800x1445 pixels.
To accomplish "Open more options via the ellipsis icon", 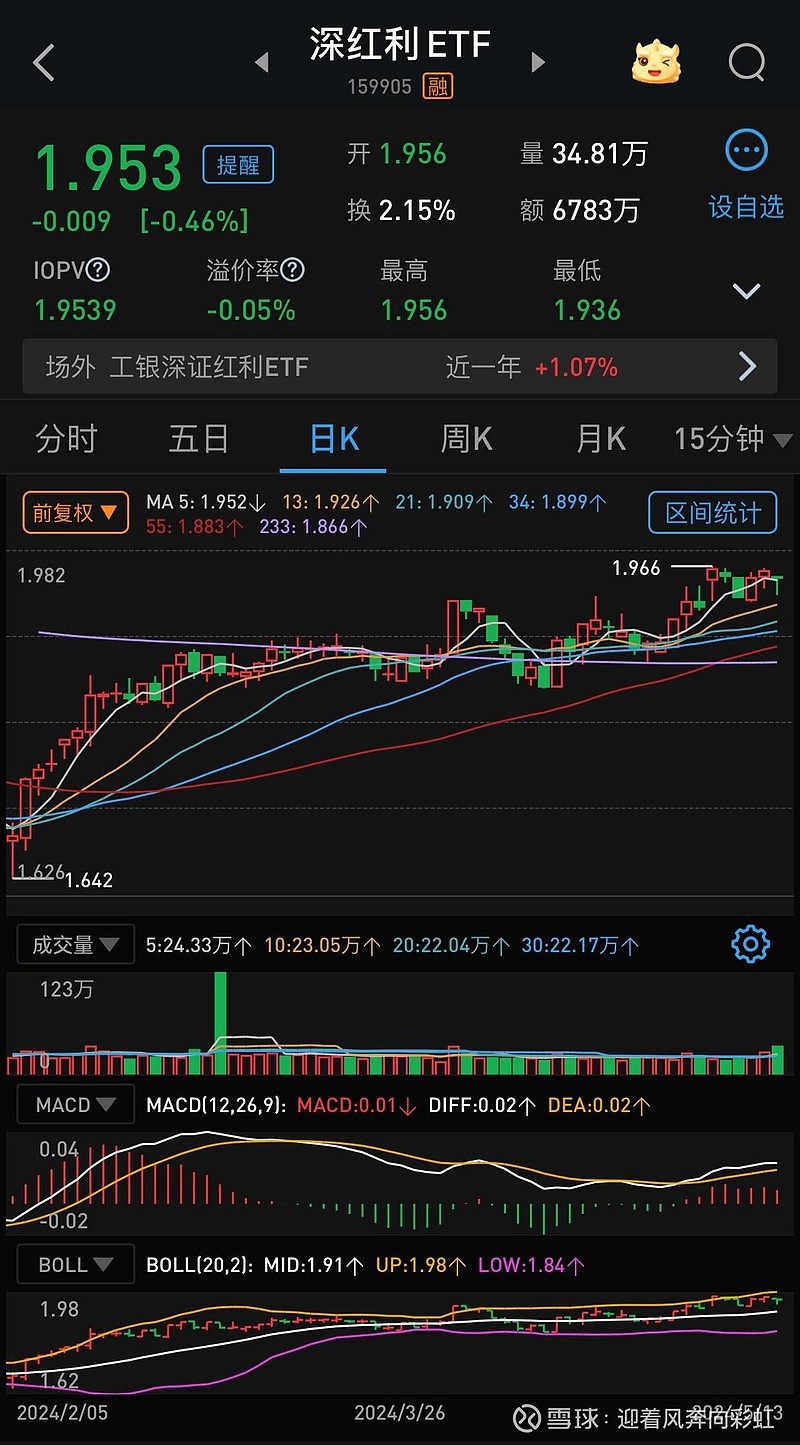I will click(x=744, y=149).
